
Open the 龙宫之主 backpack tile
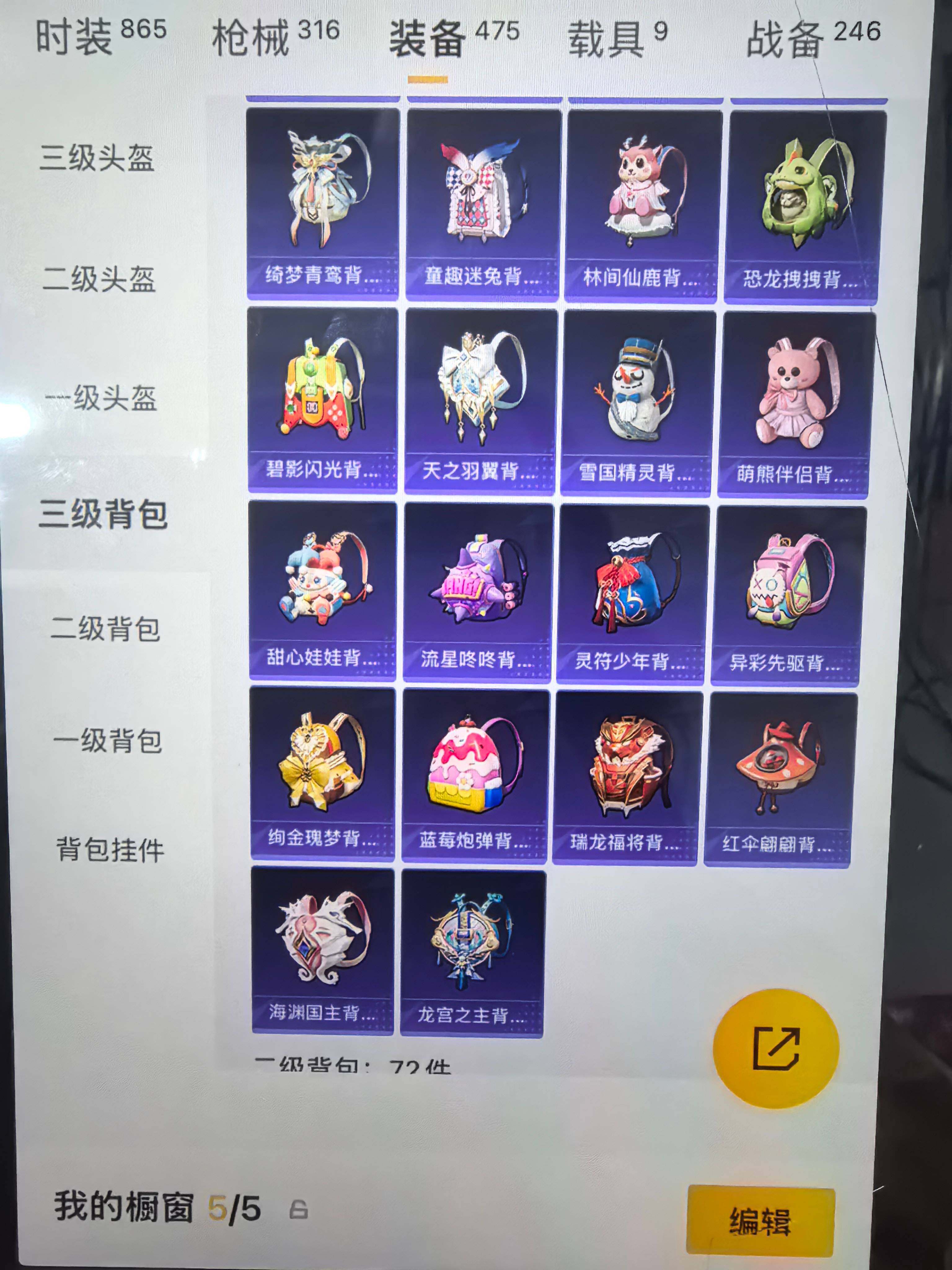tap(472, 952)
